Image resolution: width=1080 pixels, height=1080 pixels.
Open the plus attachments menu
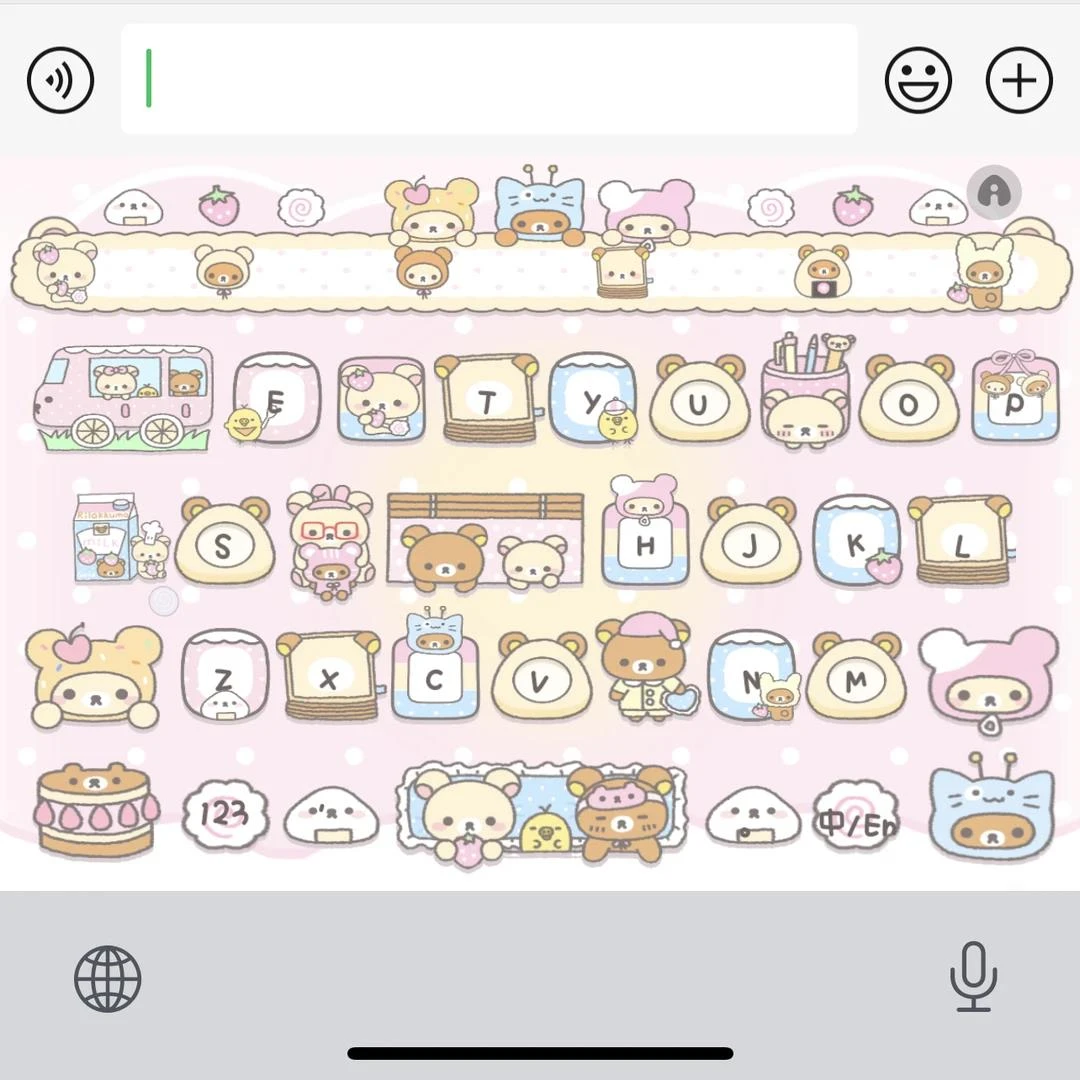point(1019,80)
